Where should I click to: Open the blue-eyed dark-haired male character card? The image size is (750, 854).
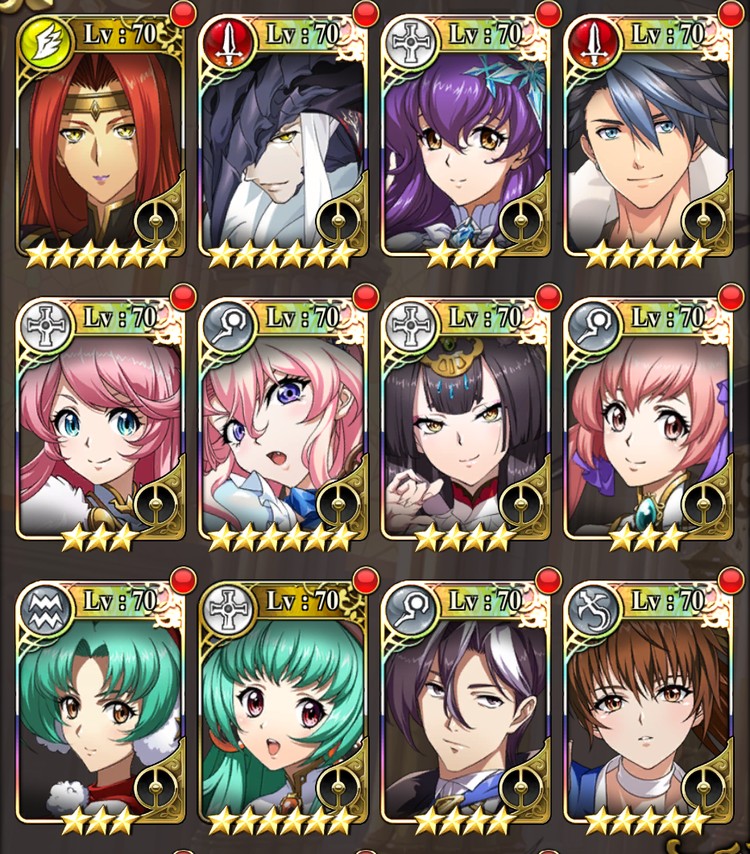647,140
